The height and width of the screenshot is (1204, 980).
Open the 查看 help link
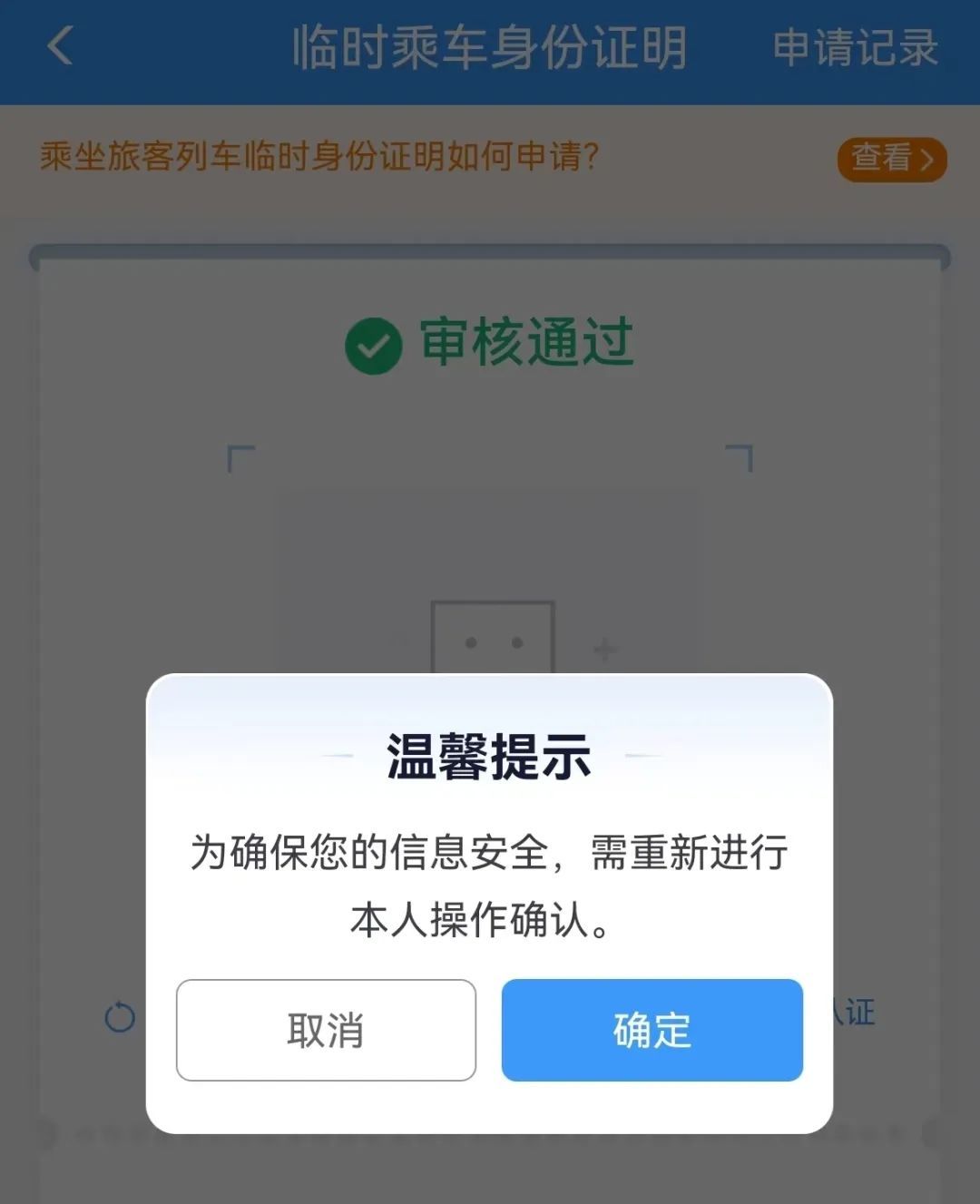(x=890, y=160)
